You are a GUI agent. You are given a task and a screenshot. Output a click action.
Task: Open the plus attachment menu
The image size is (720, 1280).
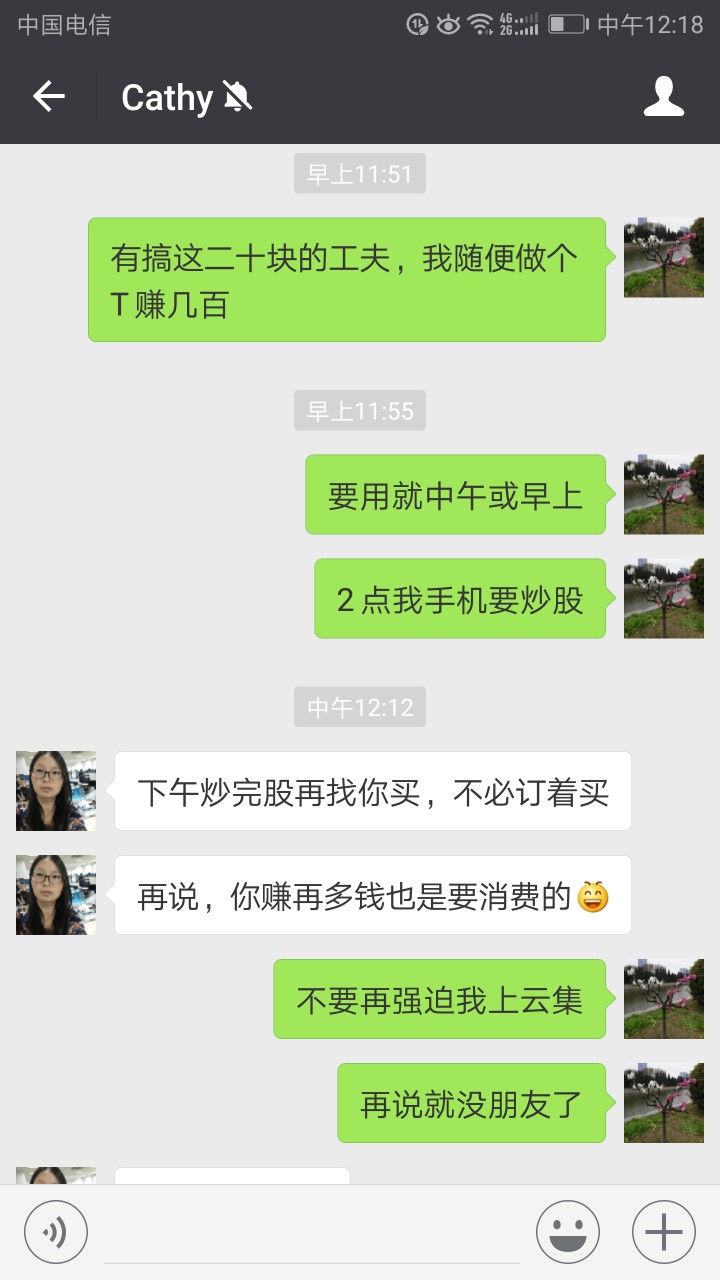pyautogui.click(x=664, y=1232)
